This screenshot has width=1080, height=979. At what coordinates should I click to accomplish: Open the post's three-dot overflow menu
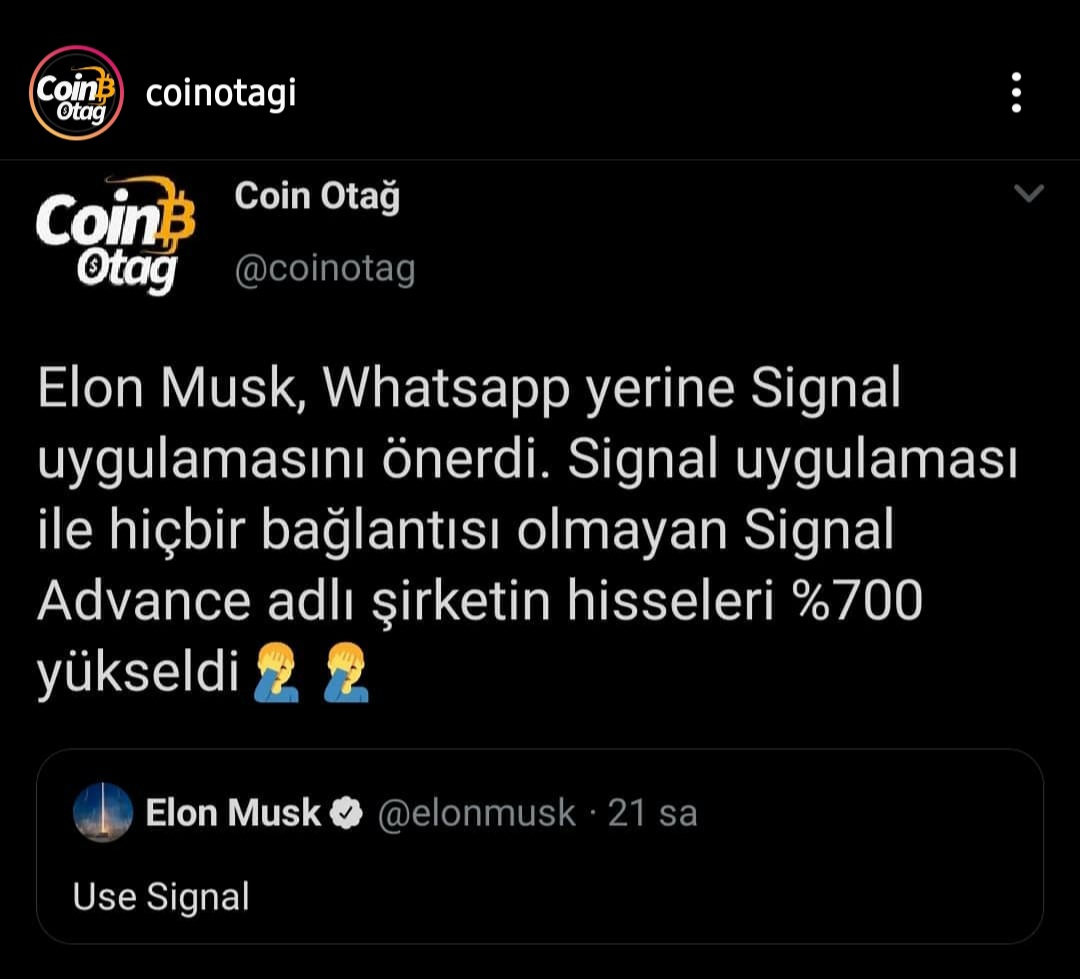point(1016,93)
